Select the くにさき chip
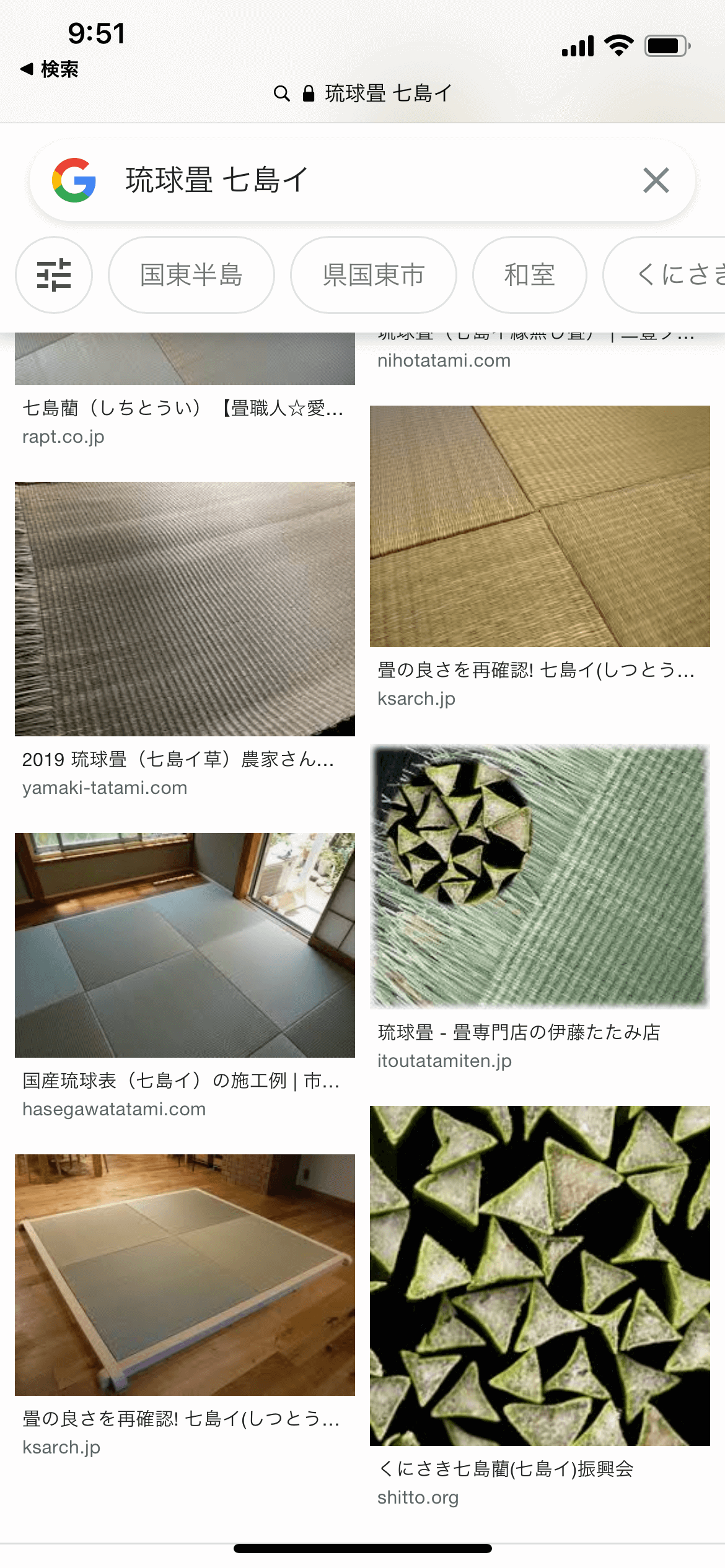The image size is (725, 1568). click(x=675, y=274)
